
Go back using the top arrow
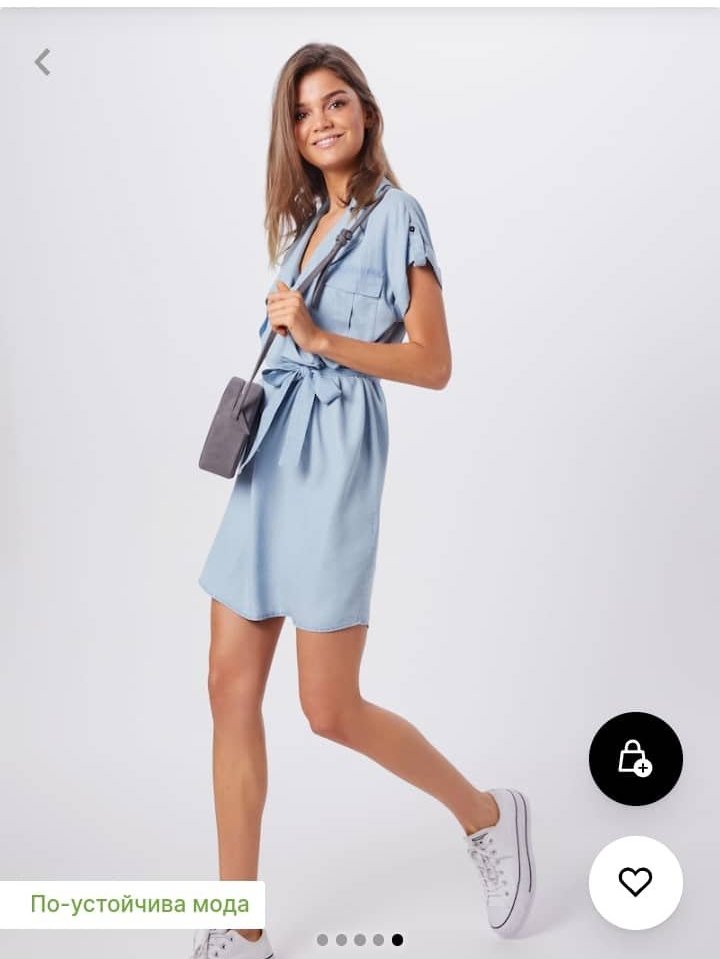(x=42, y=62)
